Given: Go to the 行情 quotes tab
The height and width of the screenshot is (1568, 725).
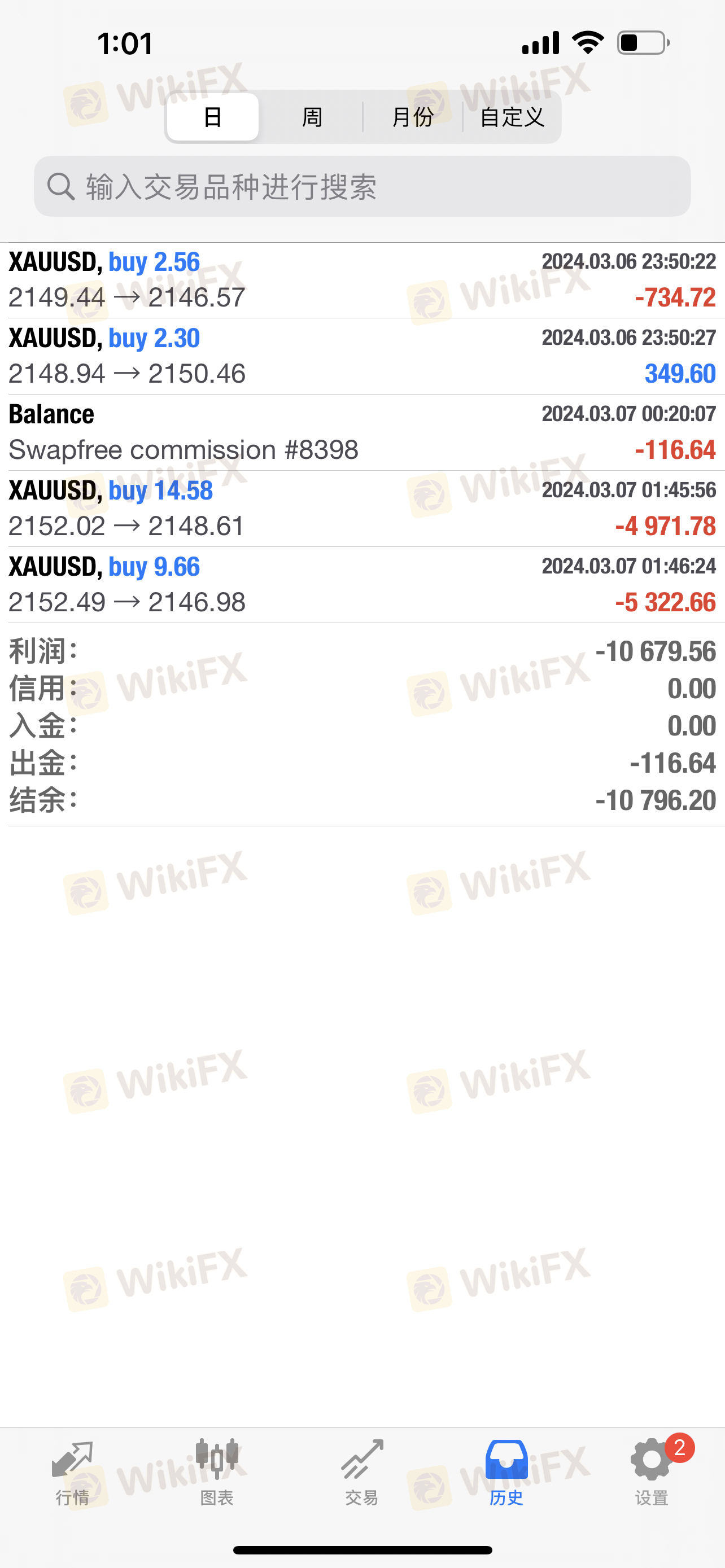Looking at the screenshot, I should (x=72, y=1473).
